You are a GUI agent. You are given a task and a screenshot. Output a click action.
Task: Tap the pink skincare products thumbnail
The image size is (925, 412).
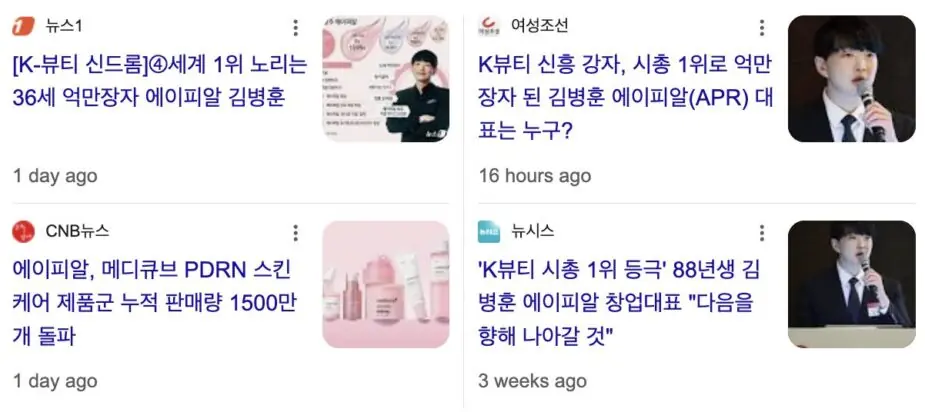(x=385, y=284)
